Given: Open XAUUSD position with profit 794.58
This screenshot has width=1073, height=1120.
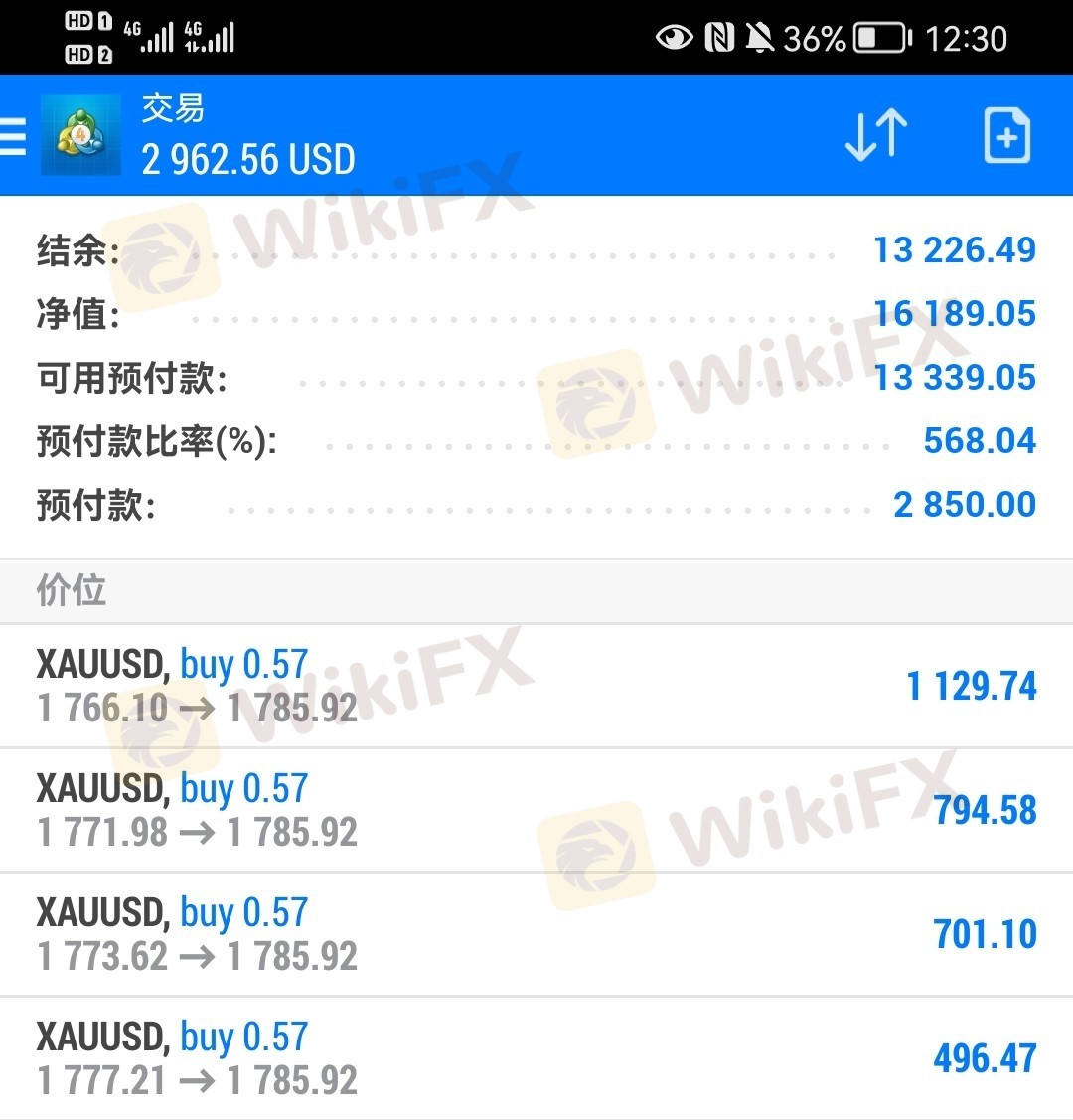Looking at the screenshot, I should 536,810.
